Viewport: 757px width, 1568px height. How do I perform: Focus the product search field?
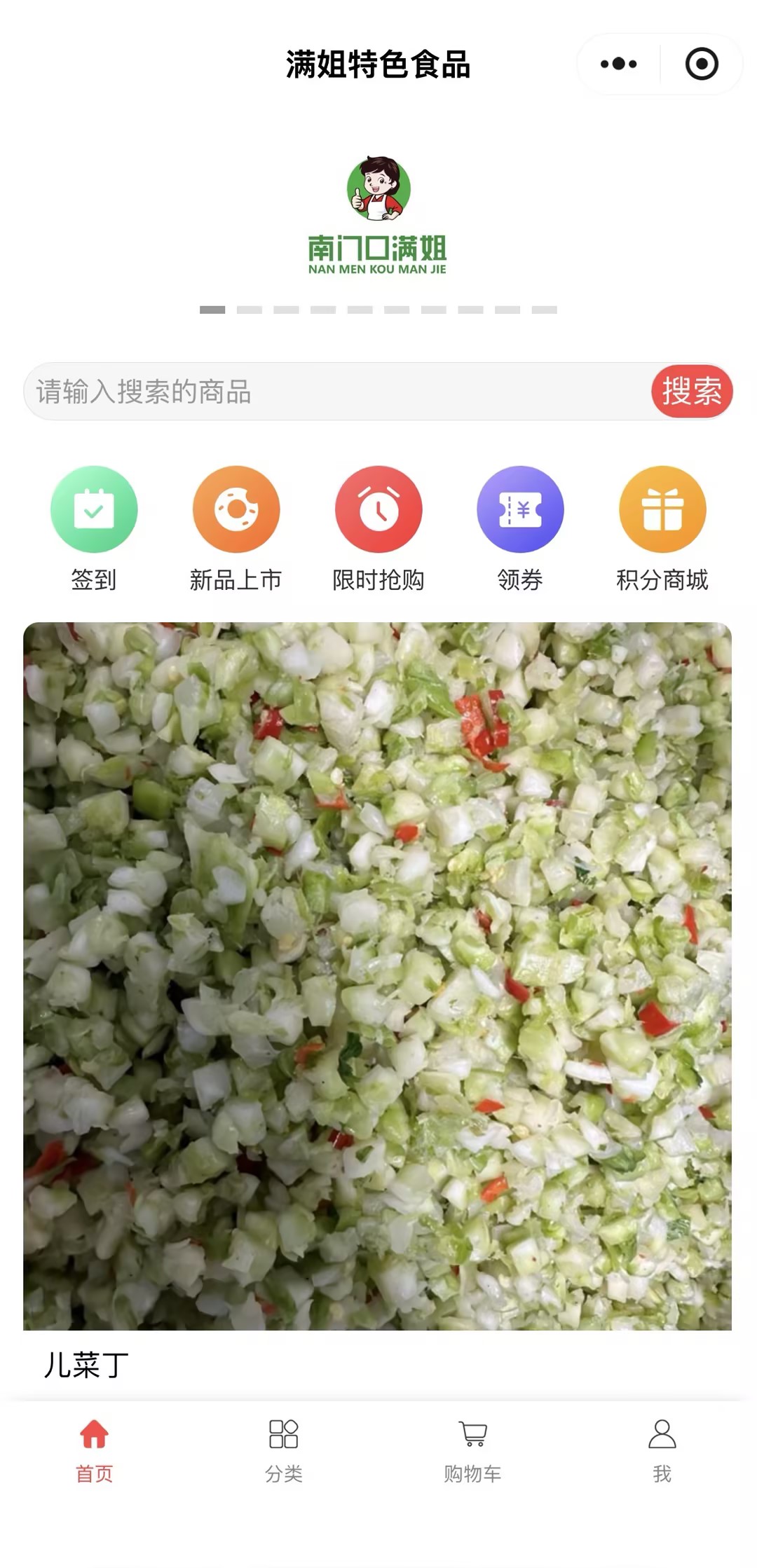(336, 392)
